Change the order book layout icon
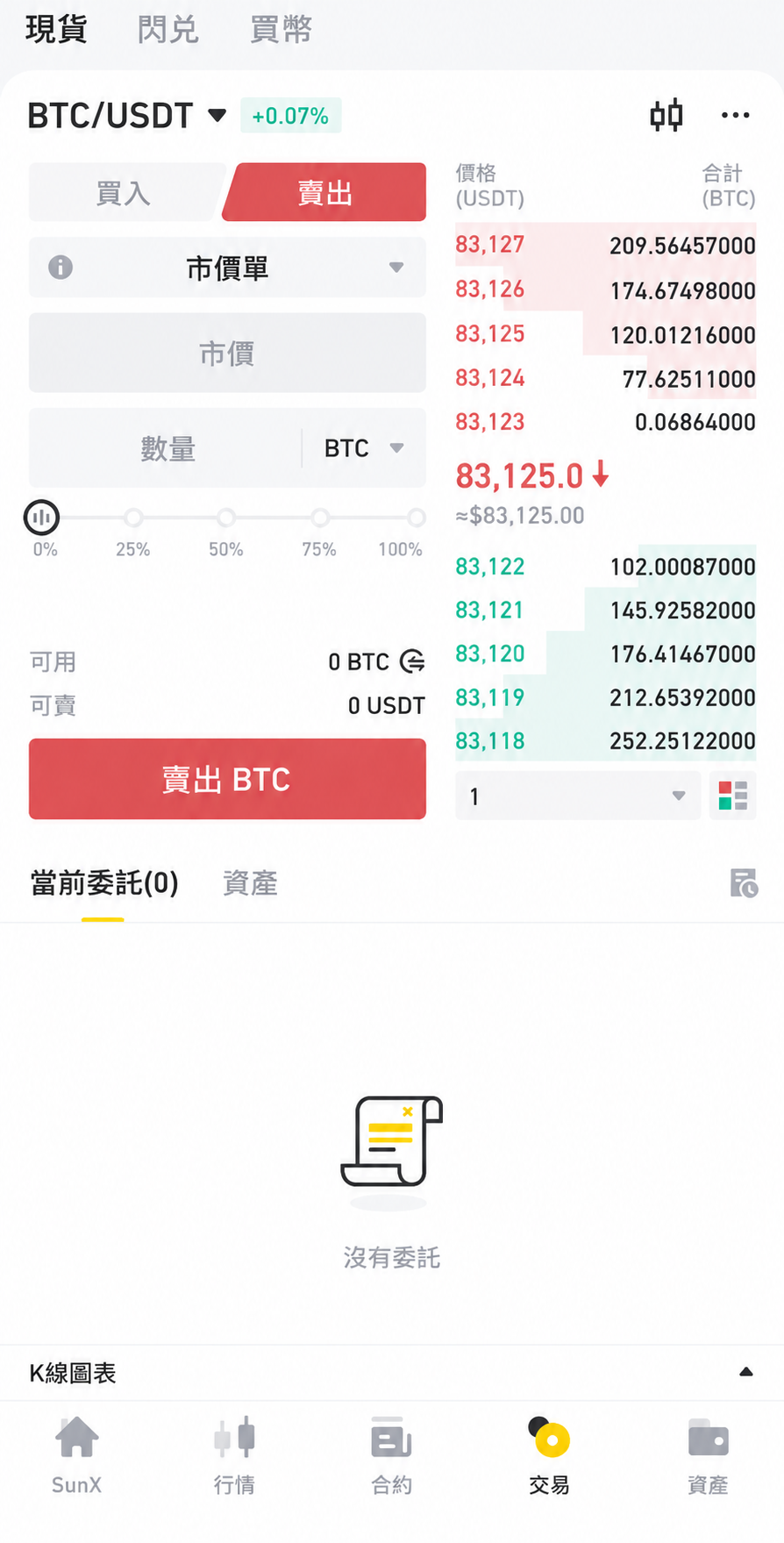 [x=732, y=796]
